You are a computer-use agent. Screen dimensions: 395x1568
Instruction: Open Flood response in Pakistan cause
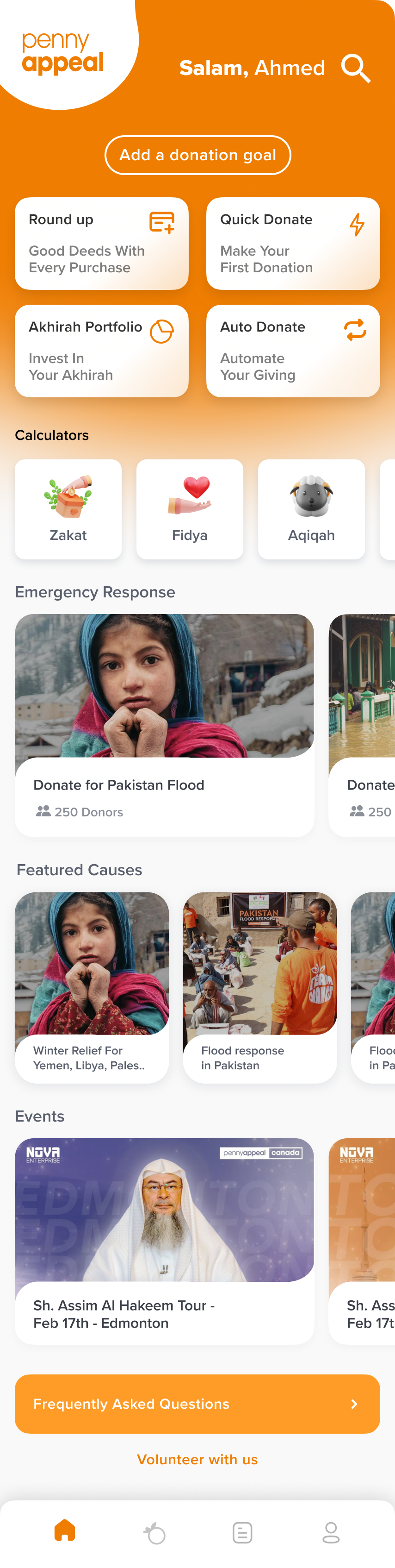[x=259, y=987]
